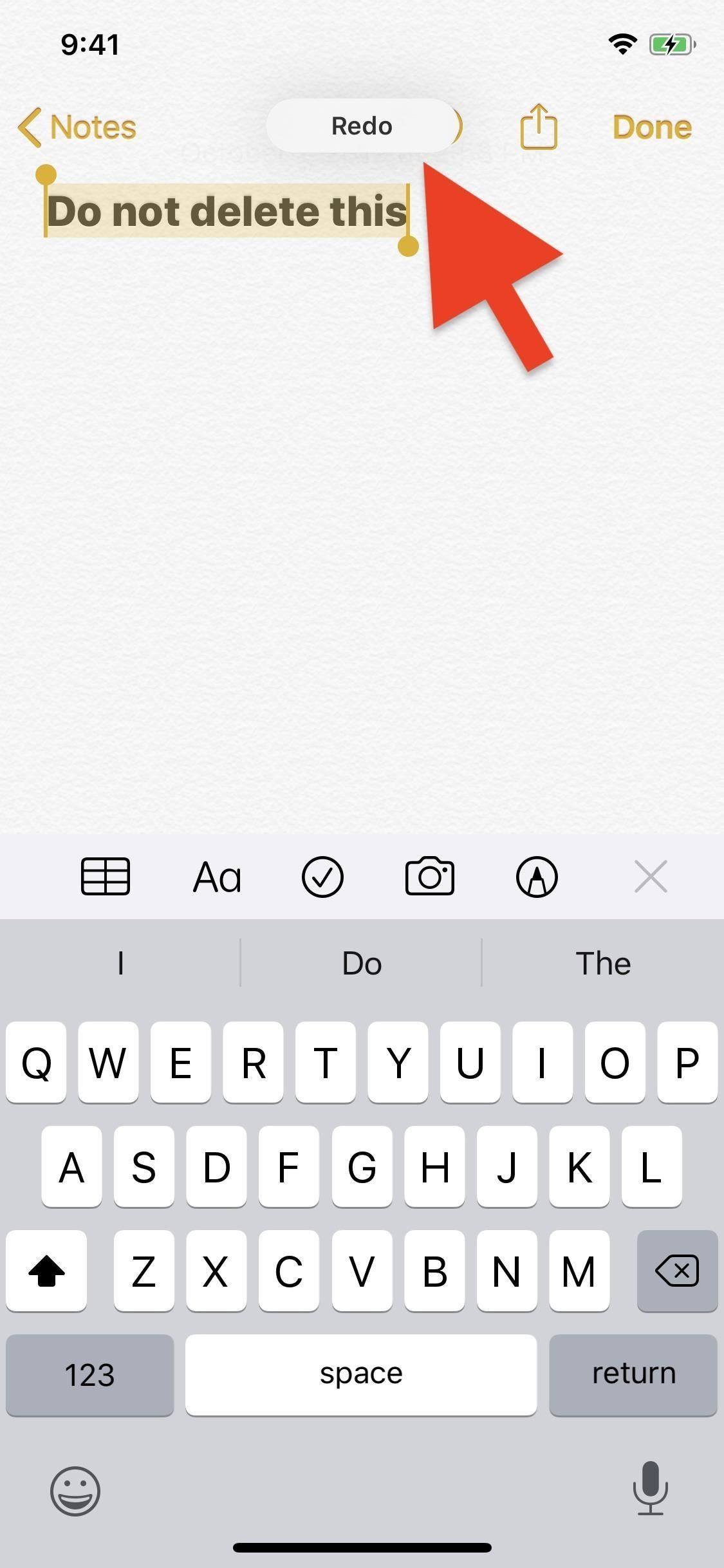Hit the backspace key
724x1568 pixels.
tap(676, 1271)
